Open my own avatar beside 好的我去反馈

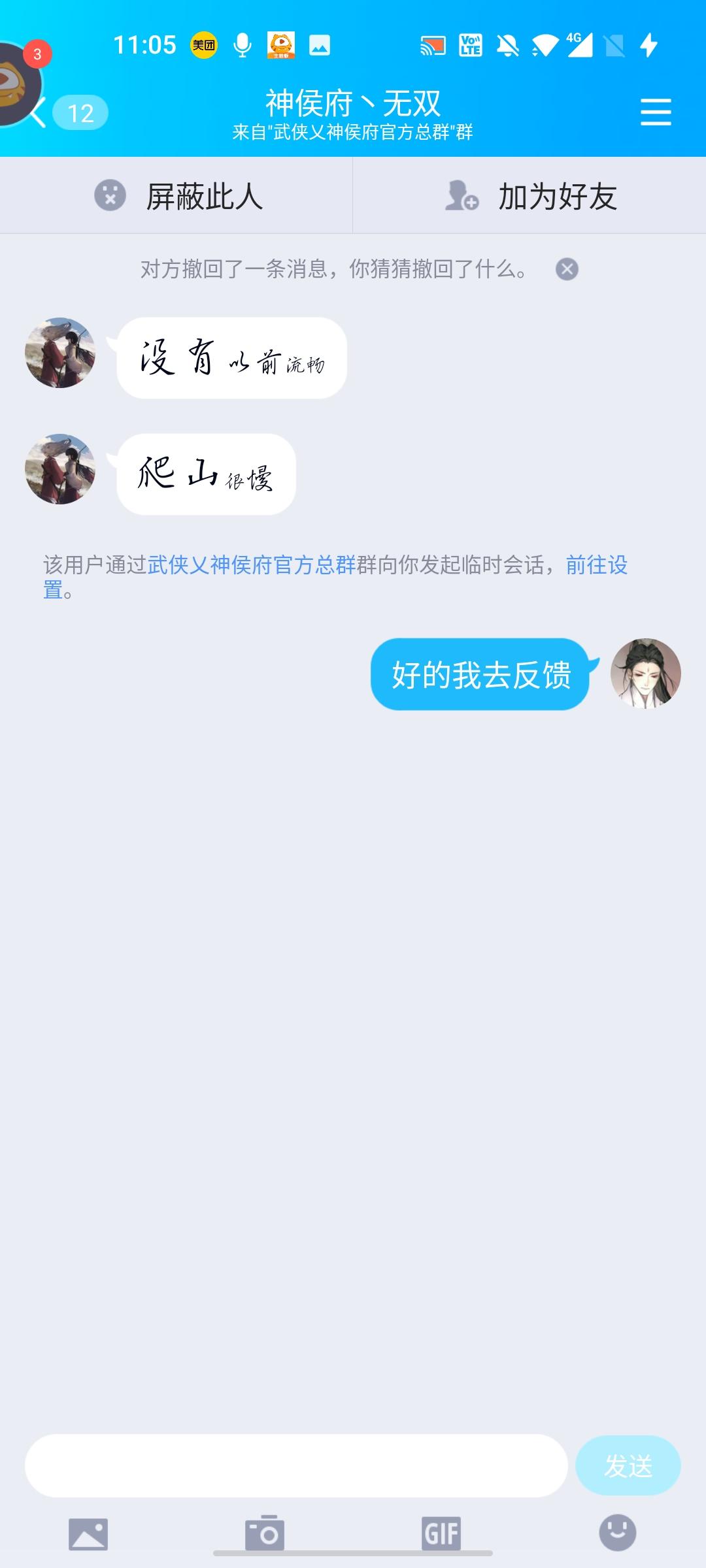(645, 674)
